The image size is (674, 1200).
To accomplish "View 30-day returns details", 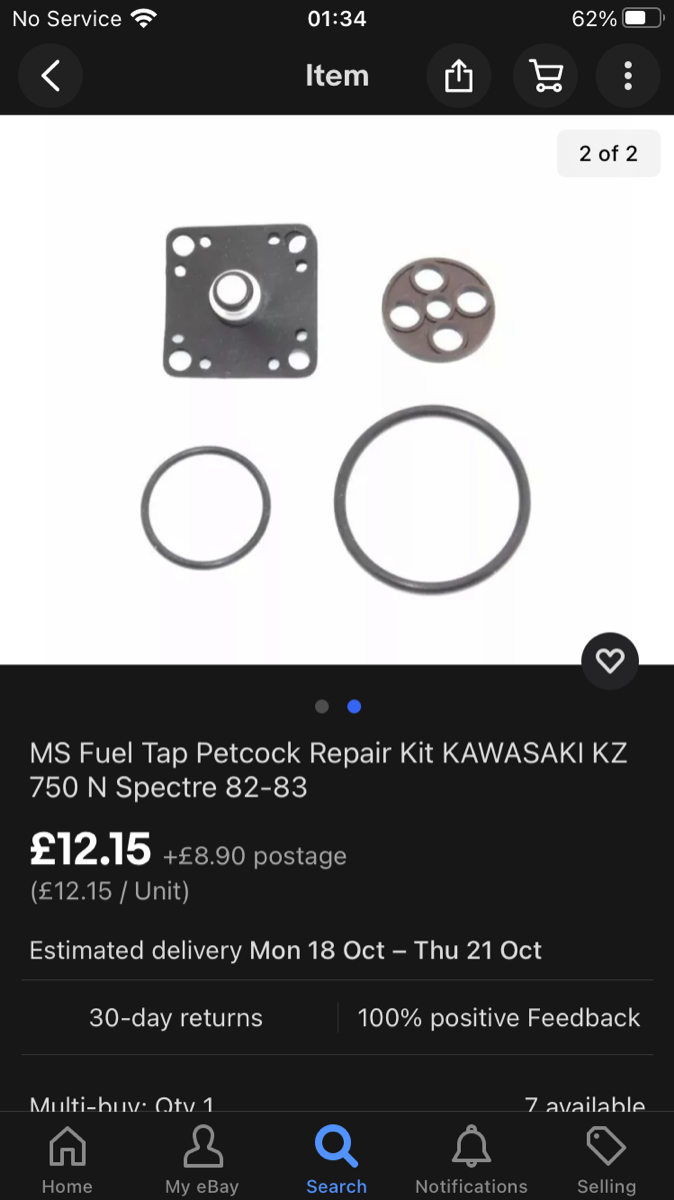I will [x=176, y=1018].
